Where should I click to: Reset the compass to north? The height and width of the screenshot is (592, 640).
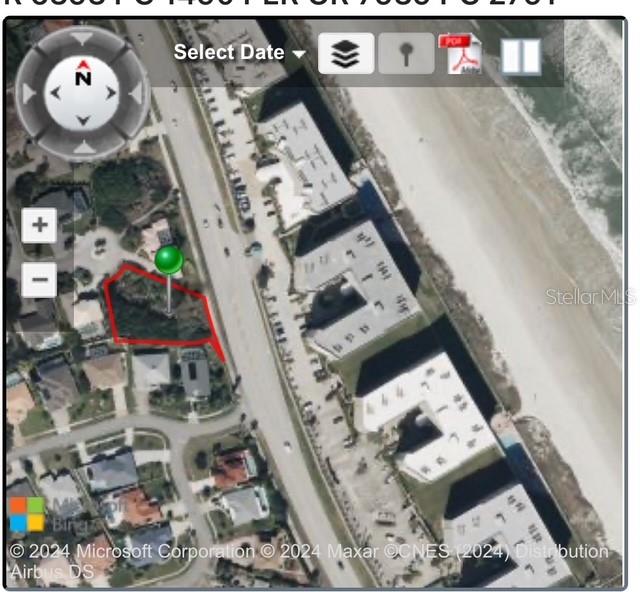(83, 77)
